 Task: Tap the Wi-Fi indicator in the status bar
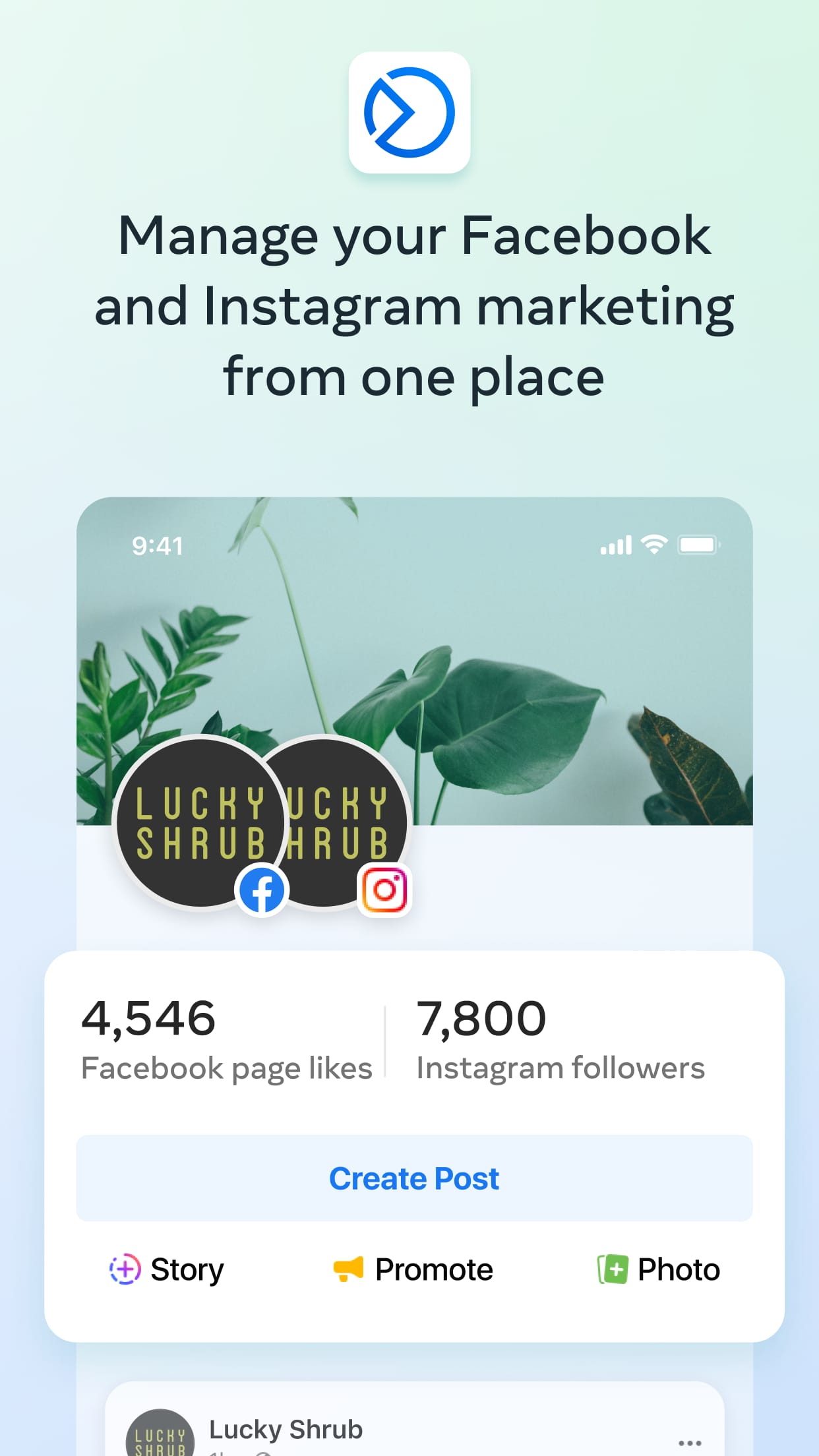click(653, 545)
